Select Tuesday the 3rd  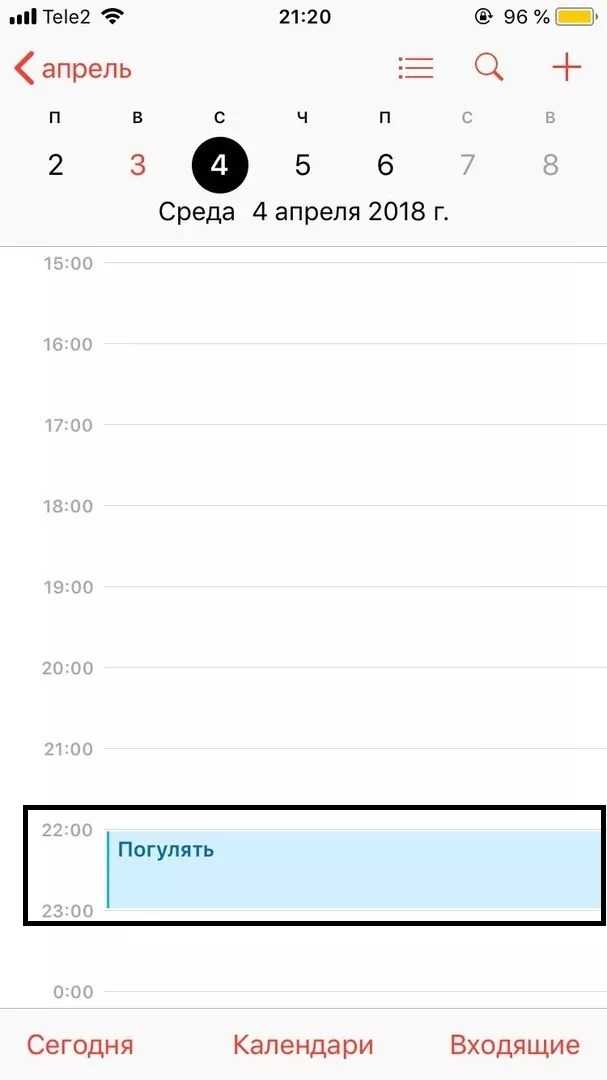tap(138, 165)
